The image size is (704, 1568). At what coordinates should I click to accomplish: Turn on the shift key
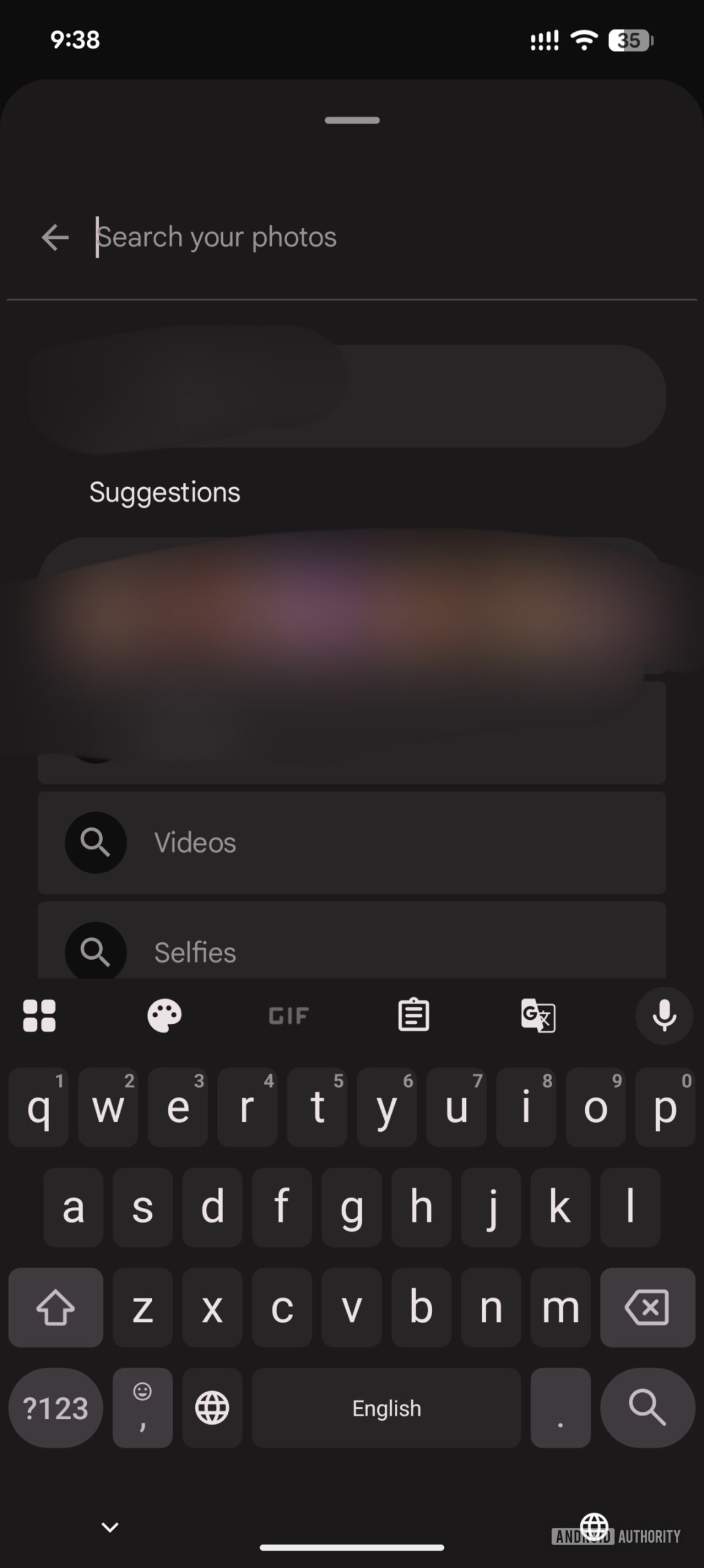[55, 1307]
